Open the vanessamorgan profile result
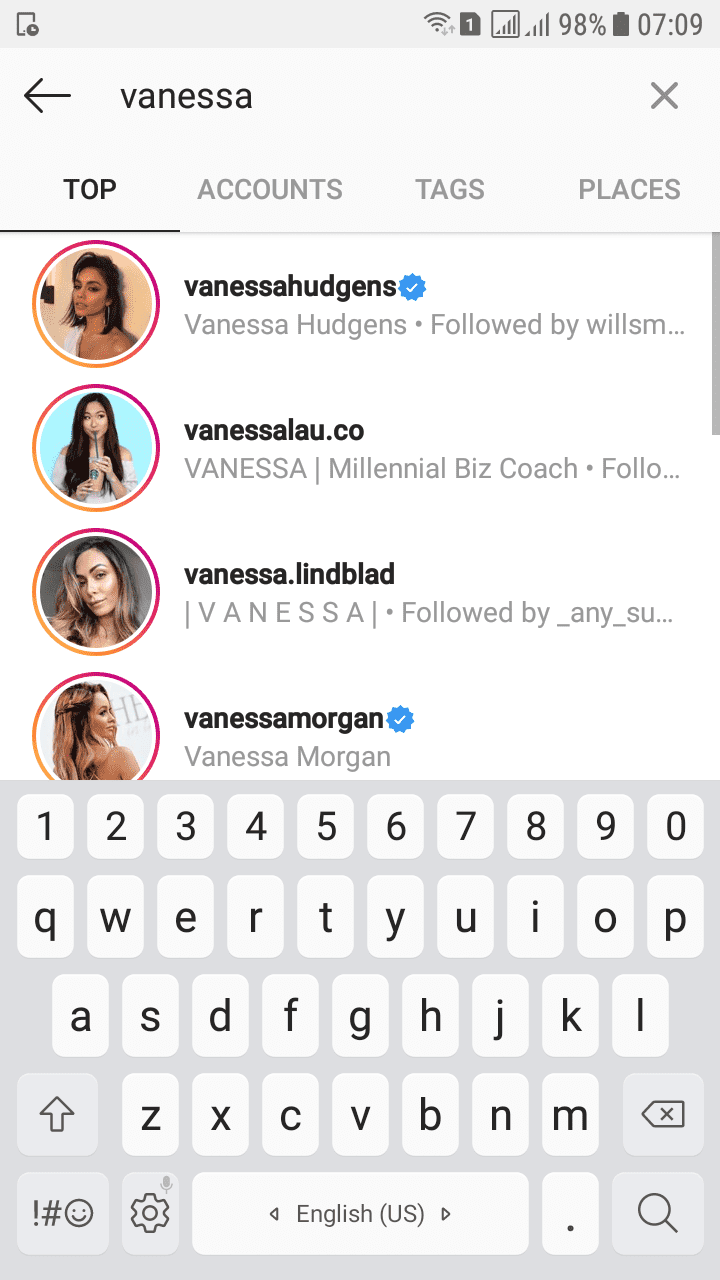The image size is (720, 1280). pos(360,725)
